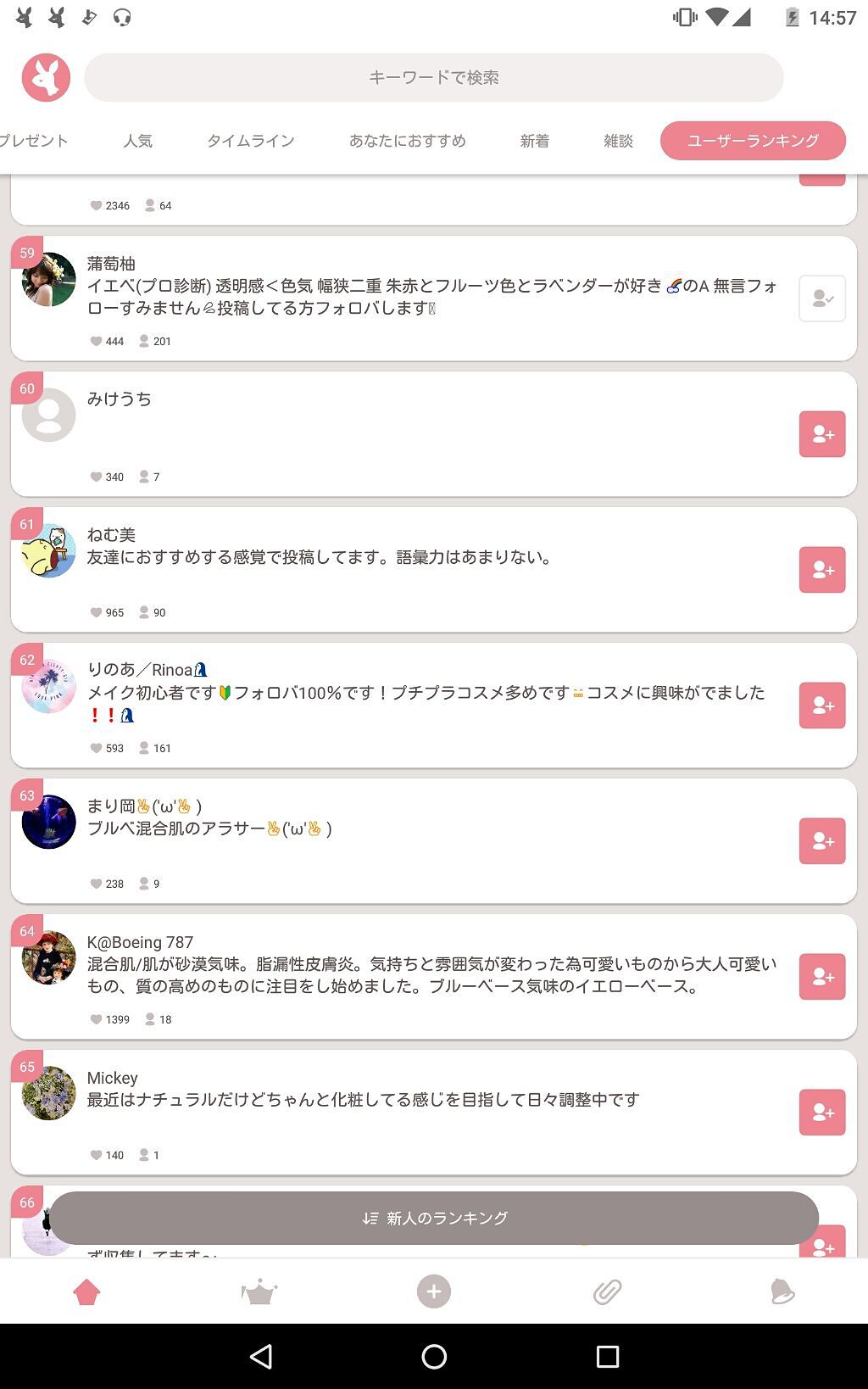Follow みけうち with the follow icon
The height and width of the screenshot is (1389, 868).
click(x=821, y=434)
